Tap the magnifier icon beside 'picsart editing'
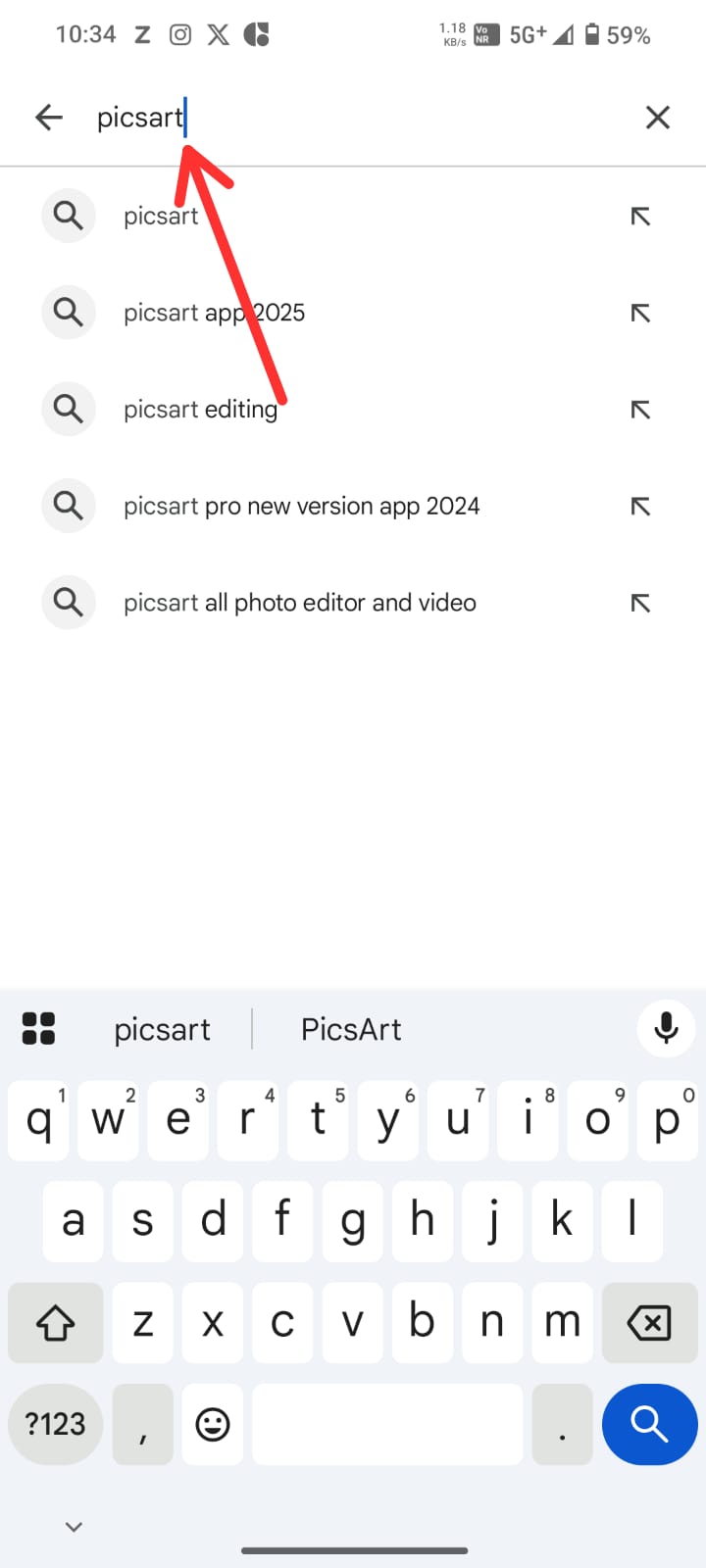 [x=68, y=410]
